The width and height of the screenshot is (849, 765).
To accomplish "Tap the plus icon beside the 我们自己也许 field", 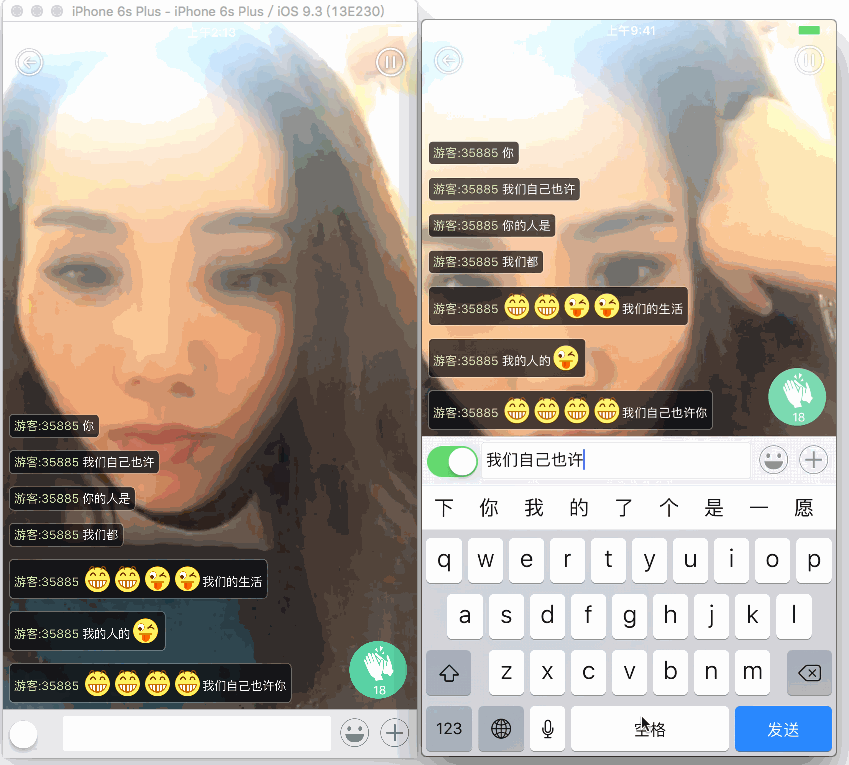I will [x=814, y=460].
